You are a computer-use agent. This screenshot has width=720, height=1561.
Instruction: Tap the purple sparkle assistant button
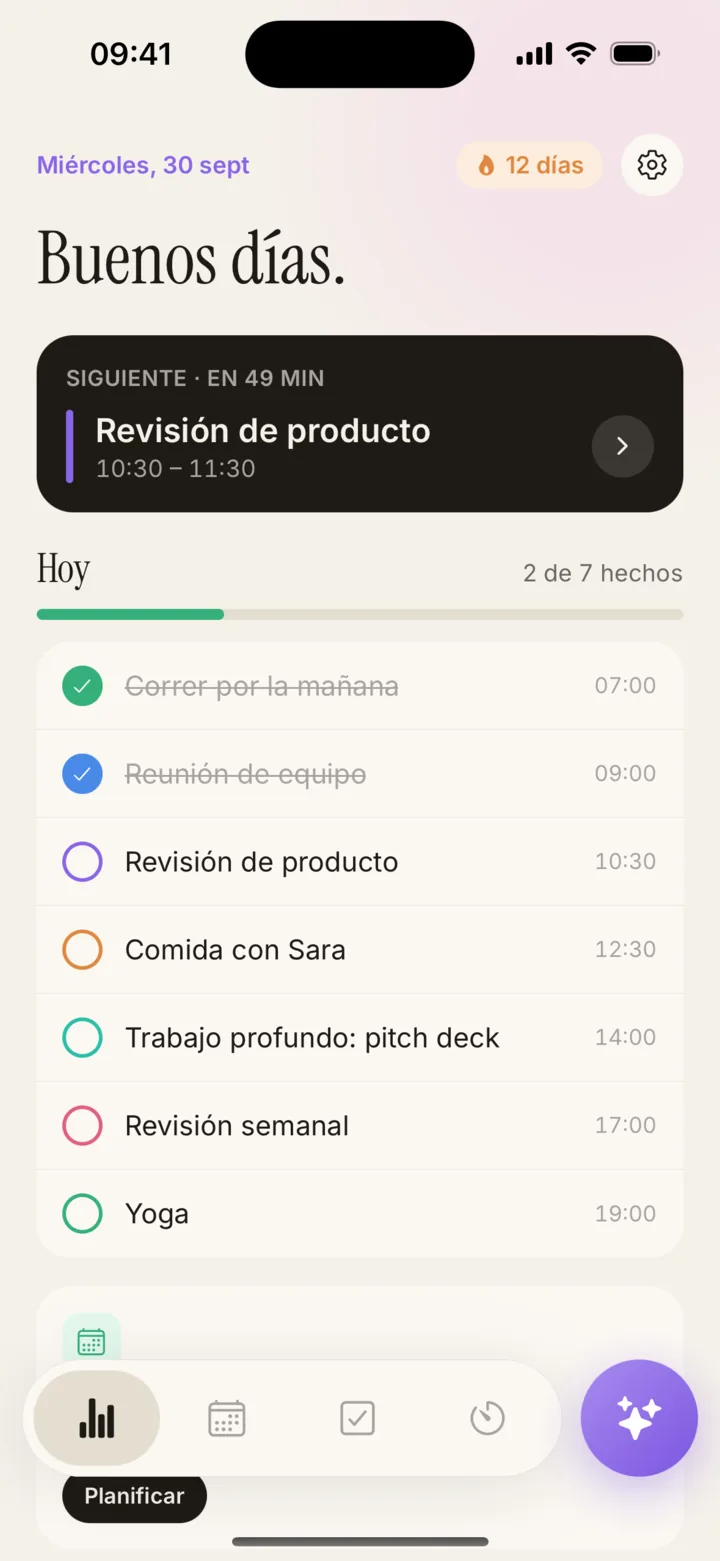click(639, 1418)
